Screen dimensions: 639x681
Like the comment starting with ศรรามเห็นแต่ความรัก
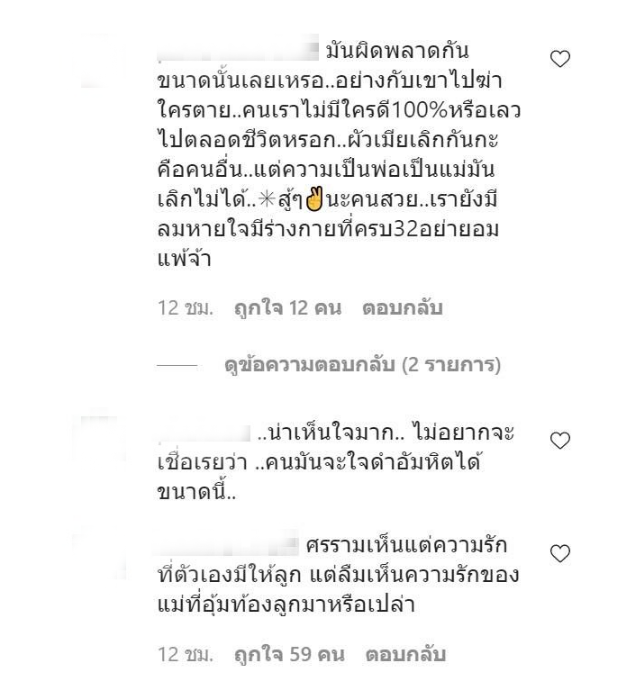point(561,552)
